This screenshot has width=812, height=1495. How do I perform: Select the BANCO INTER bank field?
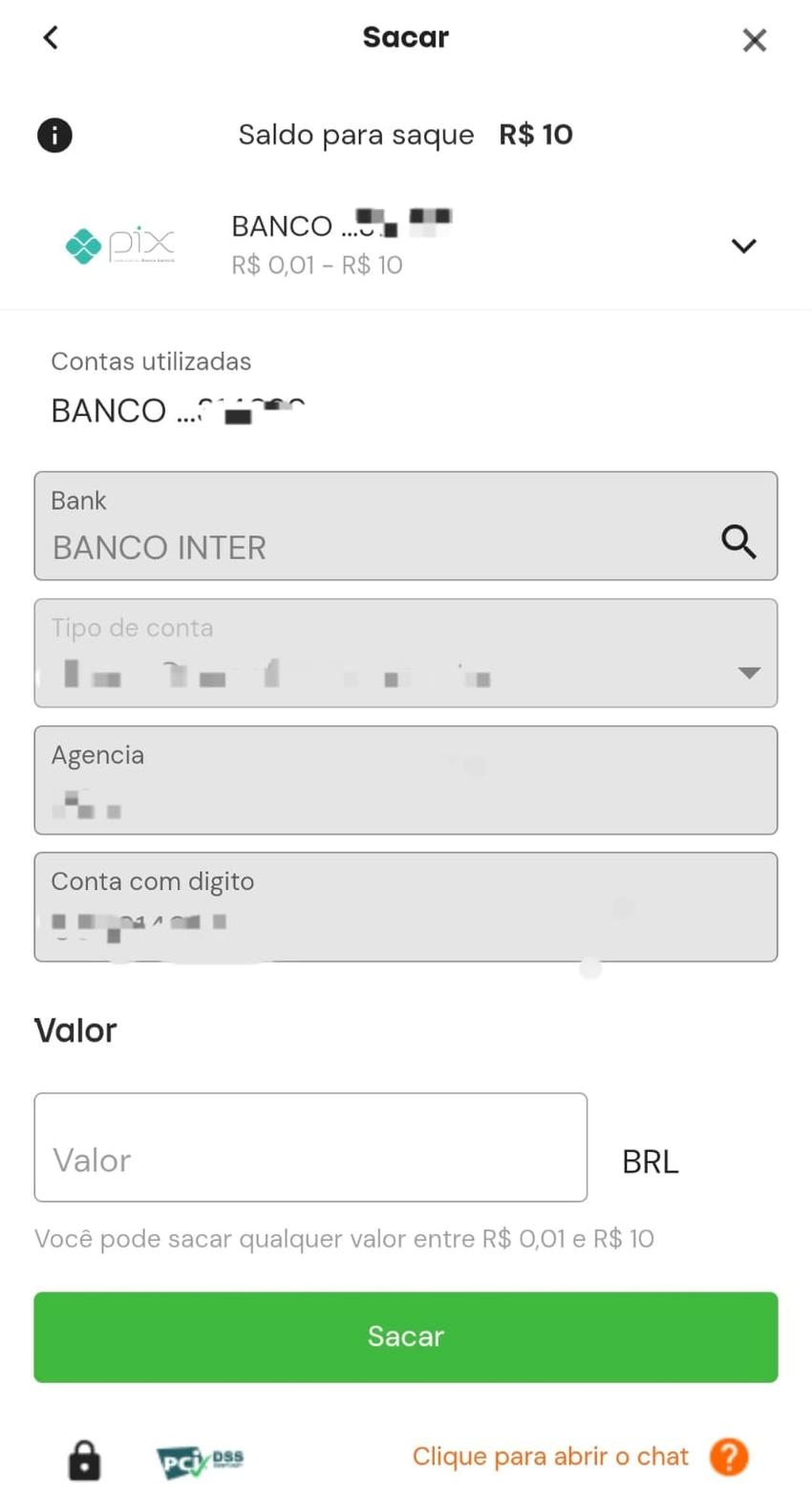(x=382, y=526)
